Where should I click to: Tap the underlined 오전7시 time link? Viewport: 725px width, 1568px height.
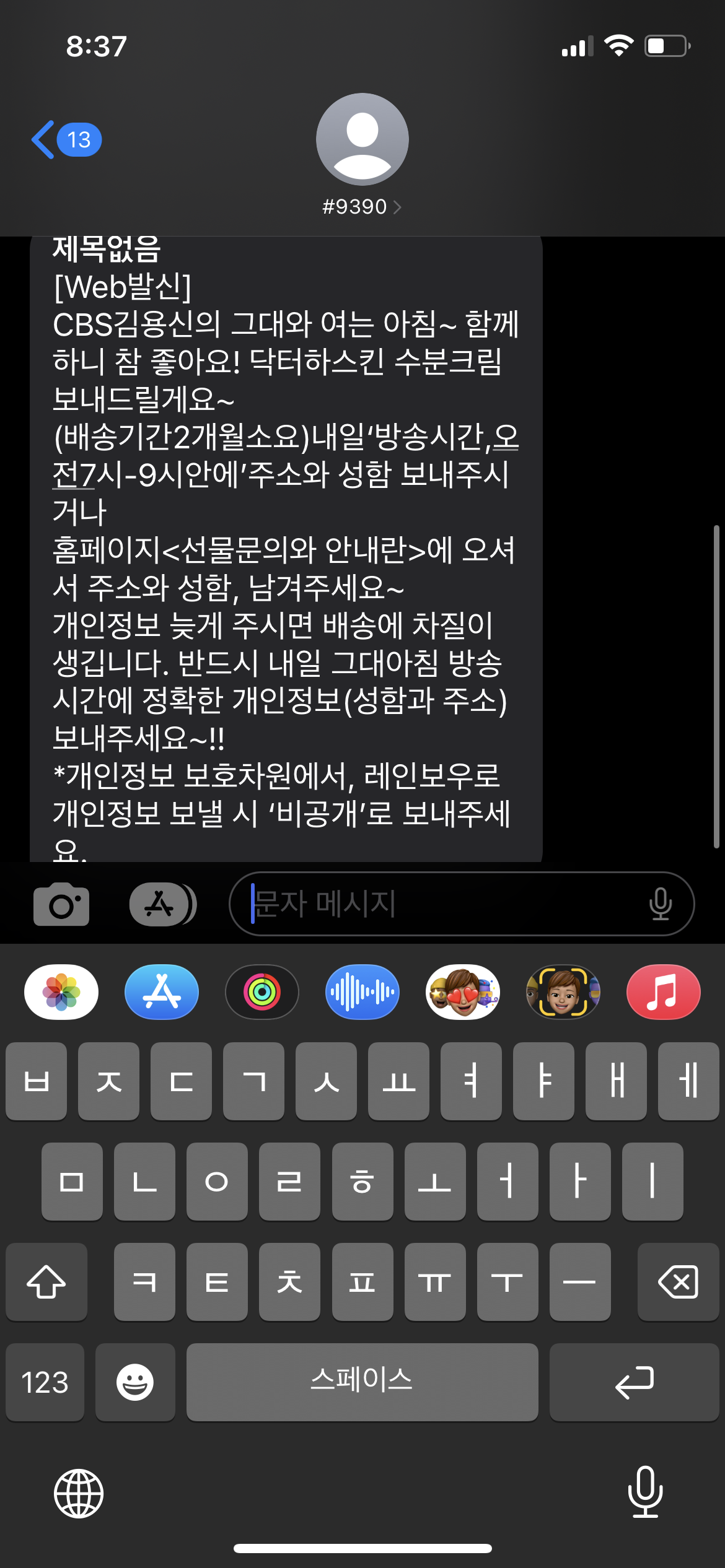coord(74,476)
